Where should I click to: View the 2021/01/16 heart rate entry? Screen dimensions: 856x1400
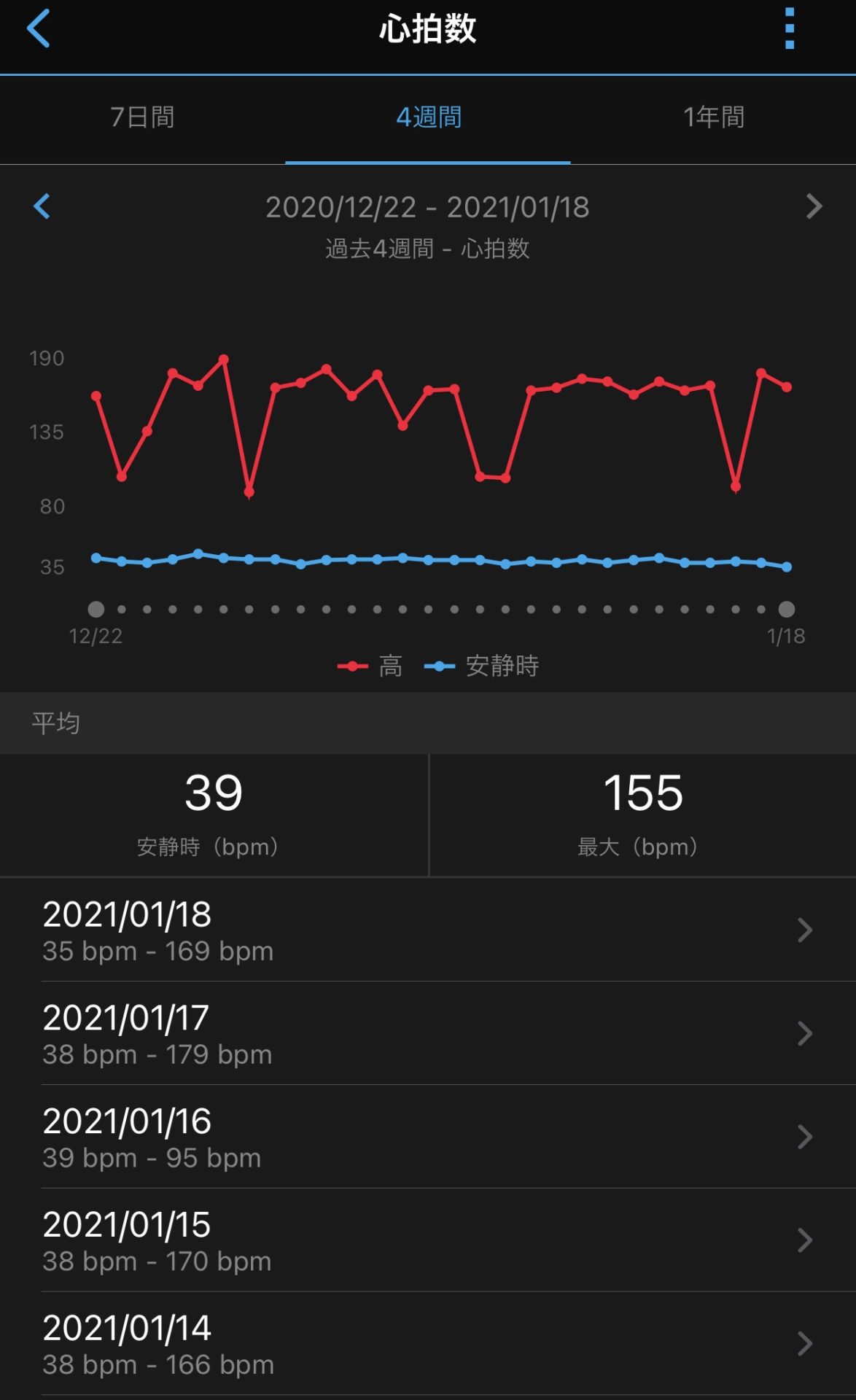coord(427,1137)
